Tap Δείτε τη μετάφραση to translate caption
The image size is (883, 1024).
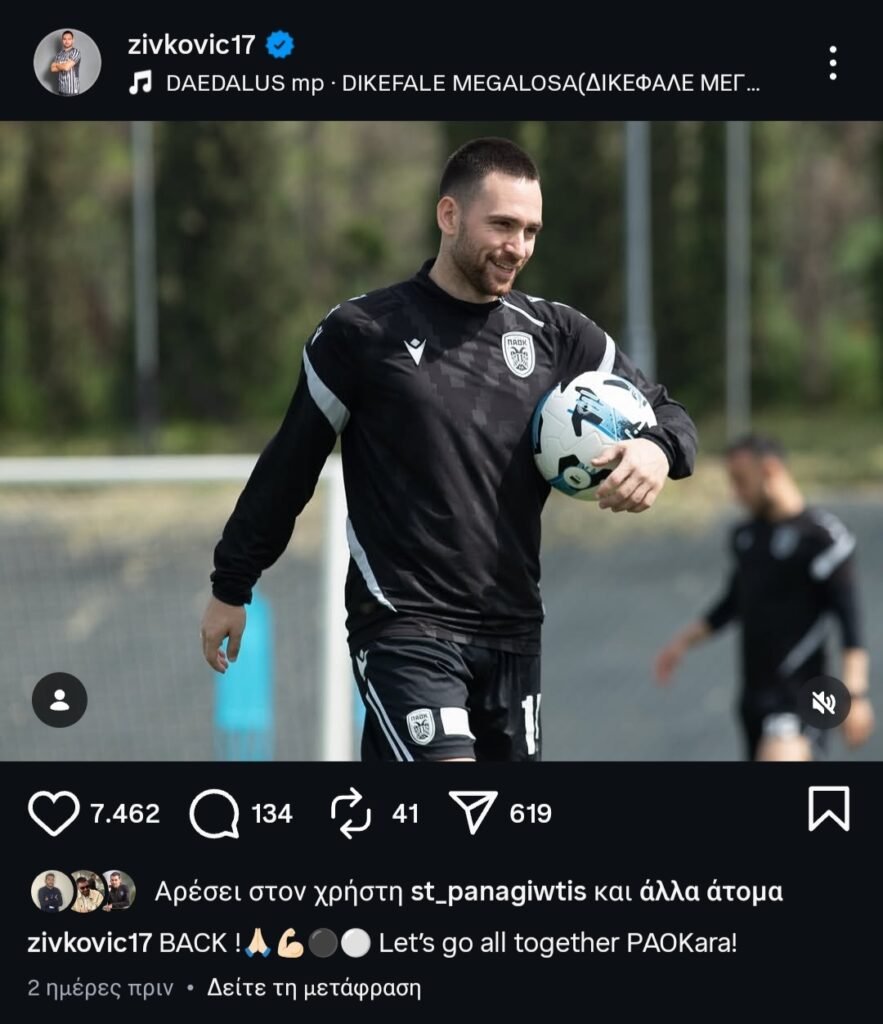(x=313, y=989)
